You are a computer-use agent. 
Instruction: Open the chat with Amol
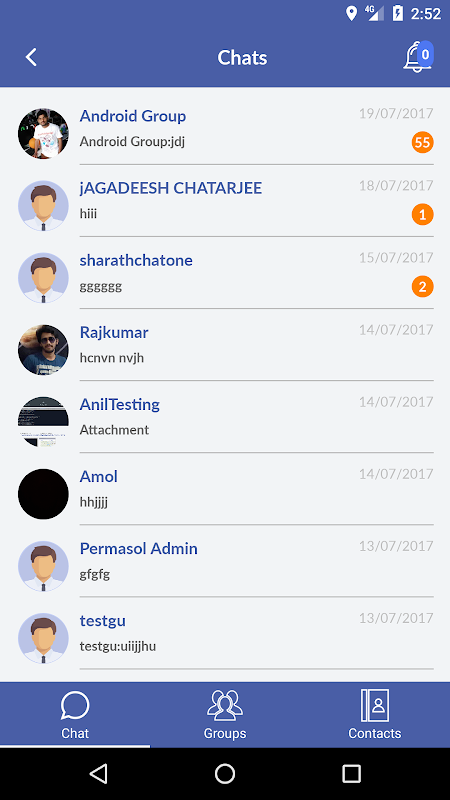[225, 489]
